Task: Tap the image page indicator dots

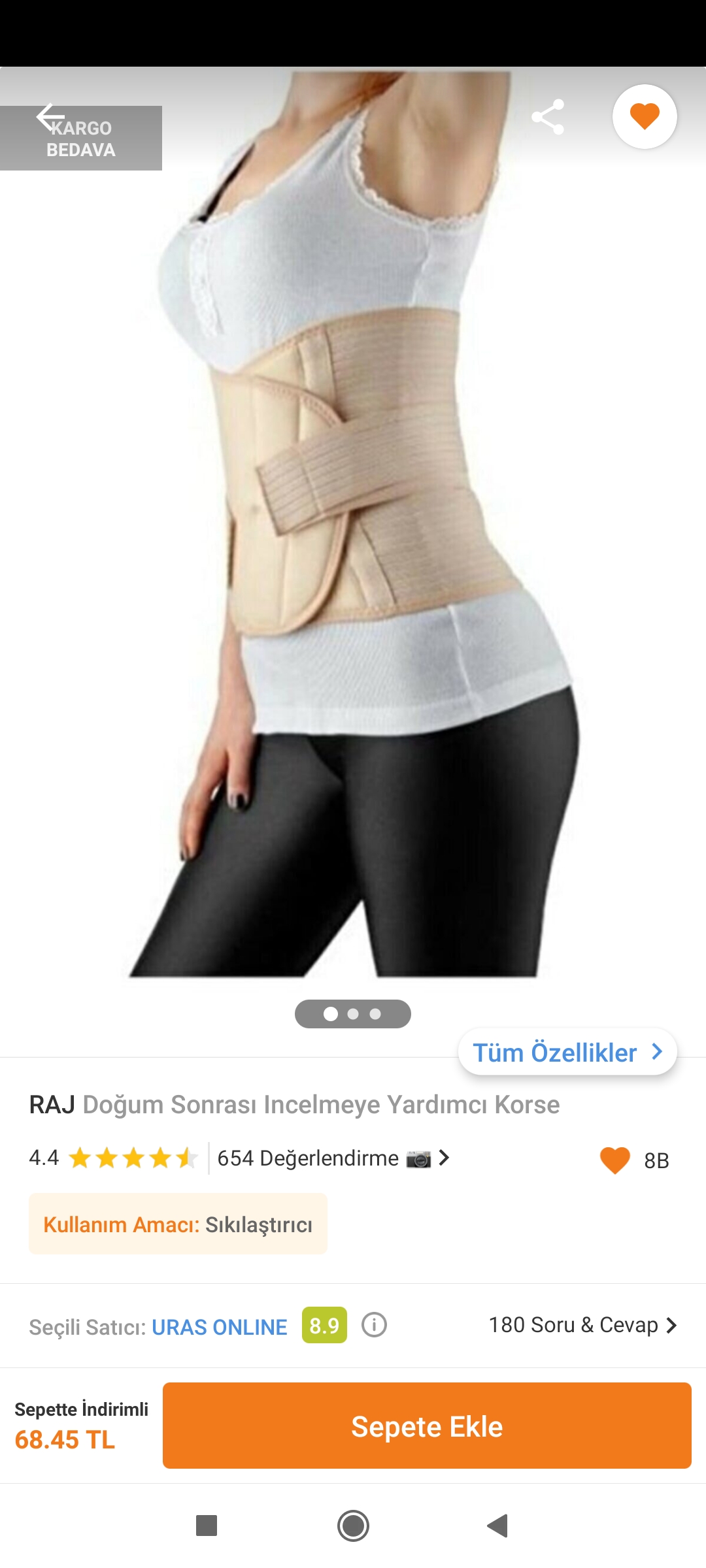Action: 353,1014
